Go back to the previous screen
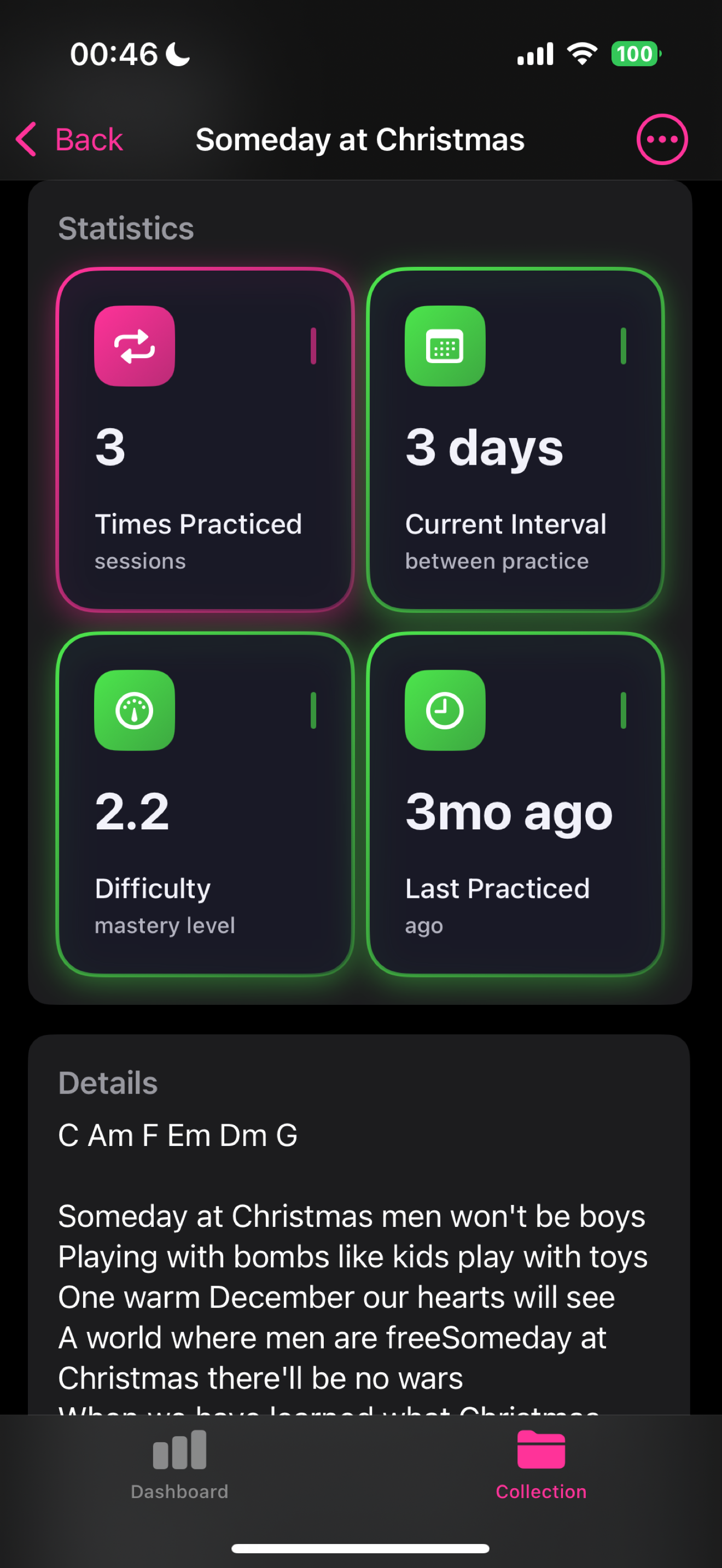The height and width of the screenshot is (1568, 722). click(69, 139)
